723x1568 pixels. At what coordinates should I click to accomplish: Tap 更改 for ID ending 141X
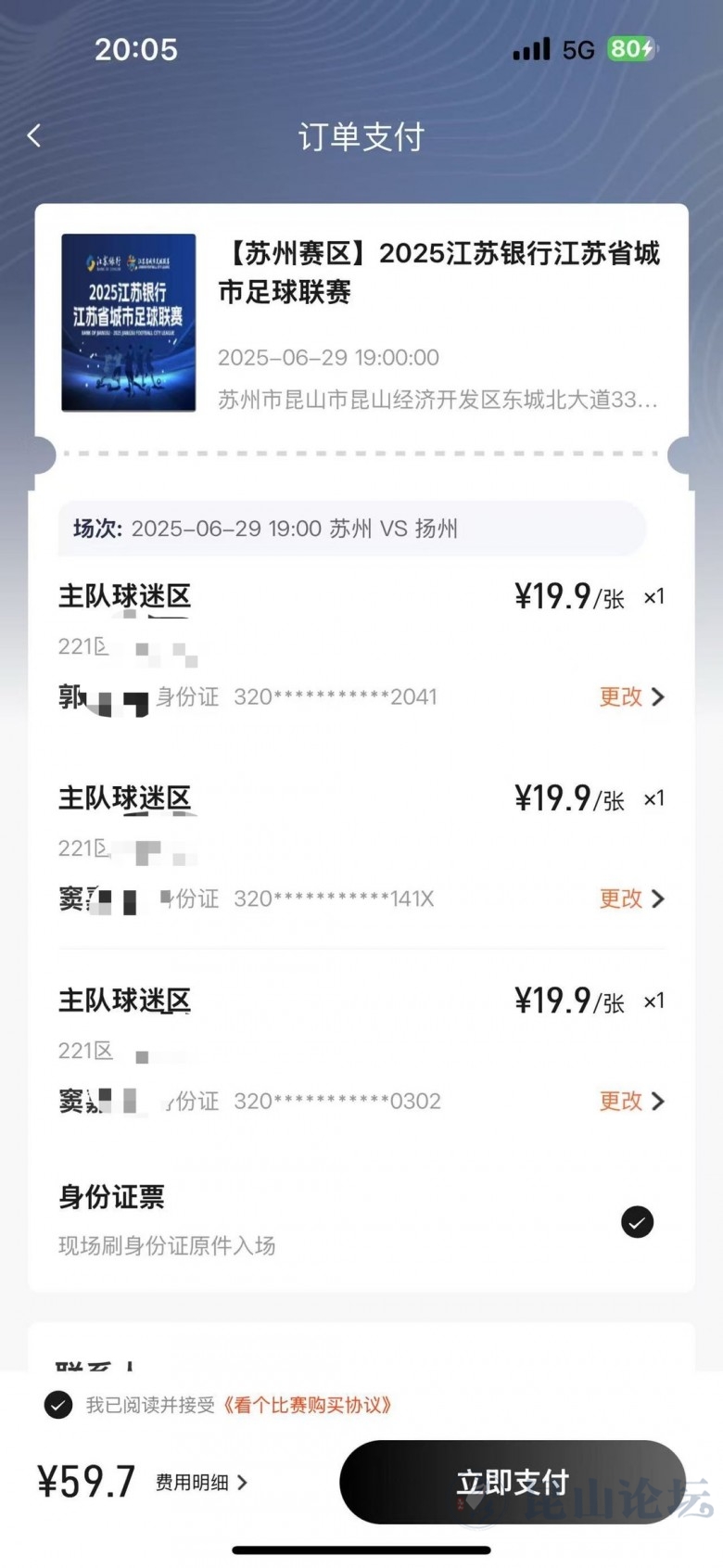click(x=631, y=899)
